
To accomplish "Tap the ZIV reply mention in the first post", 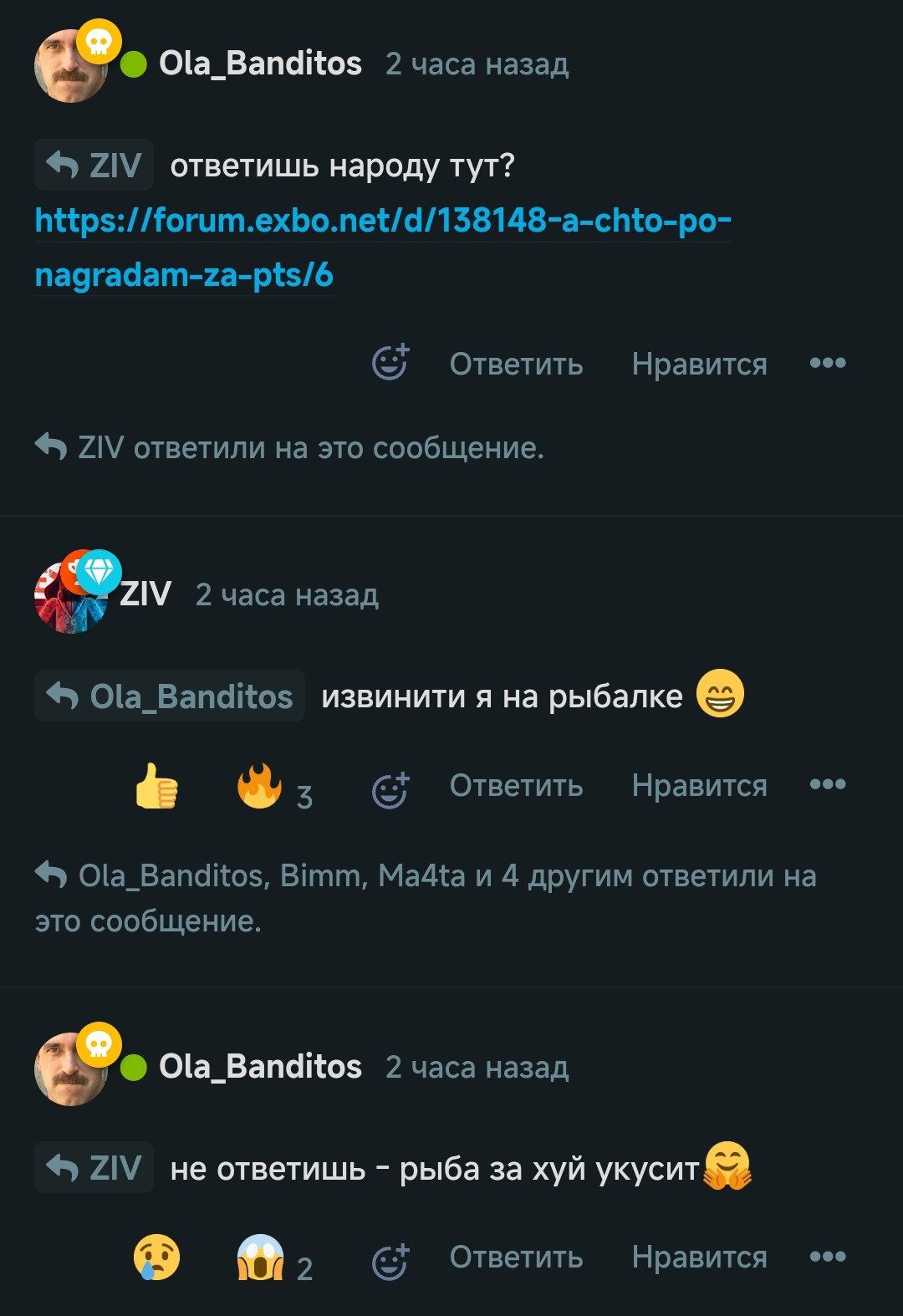I will click(94, 166).
